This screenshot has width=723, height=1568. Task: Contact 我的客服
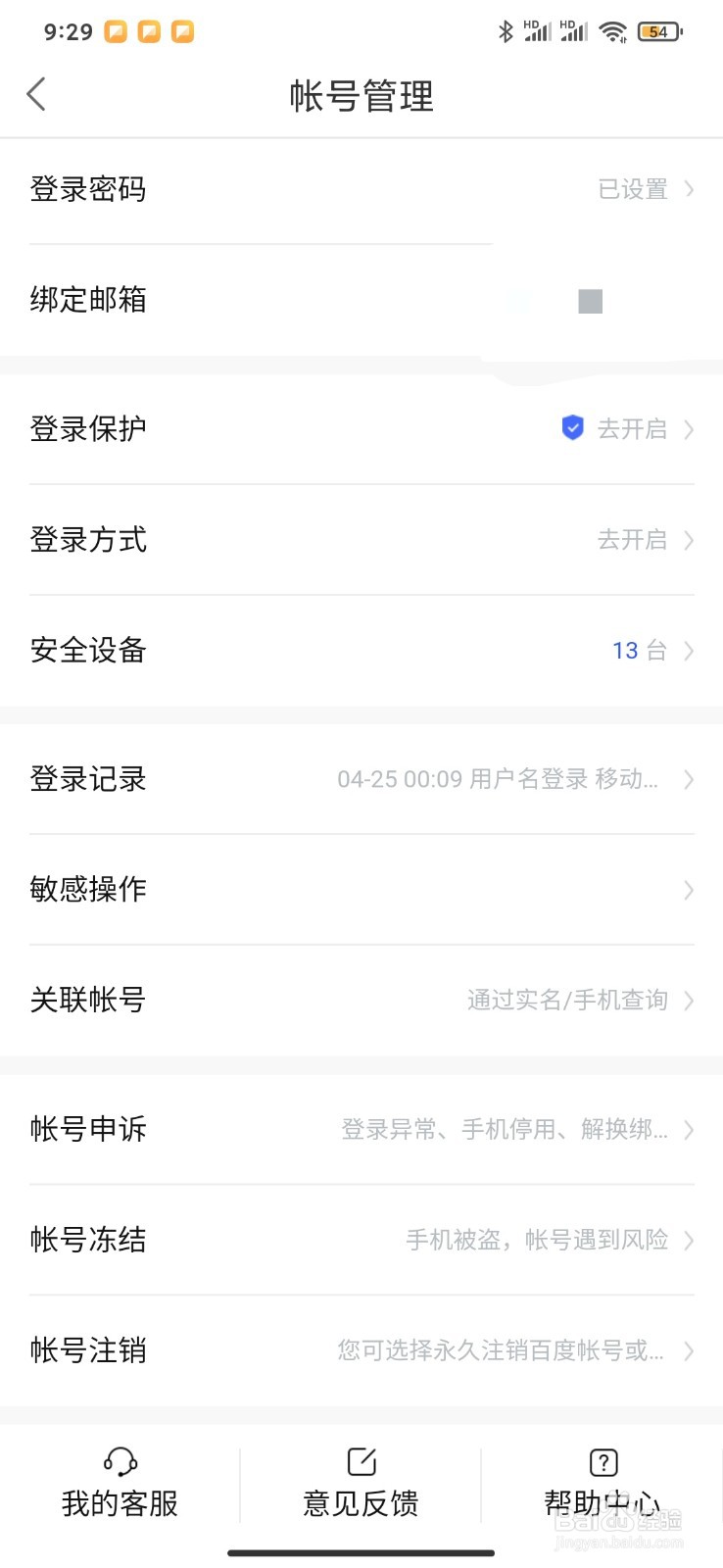(120, 1484)
